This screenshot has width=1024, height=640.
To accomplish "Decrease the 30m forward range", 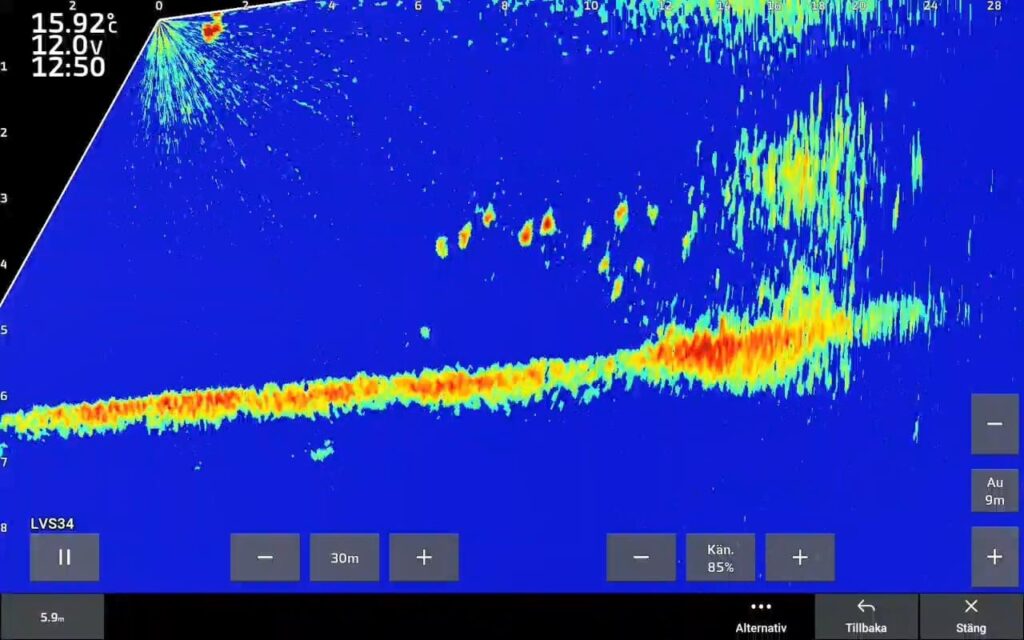I will 265,557.
